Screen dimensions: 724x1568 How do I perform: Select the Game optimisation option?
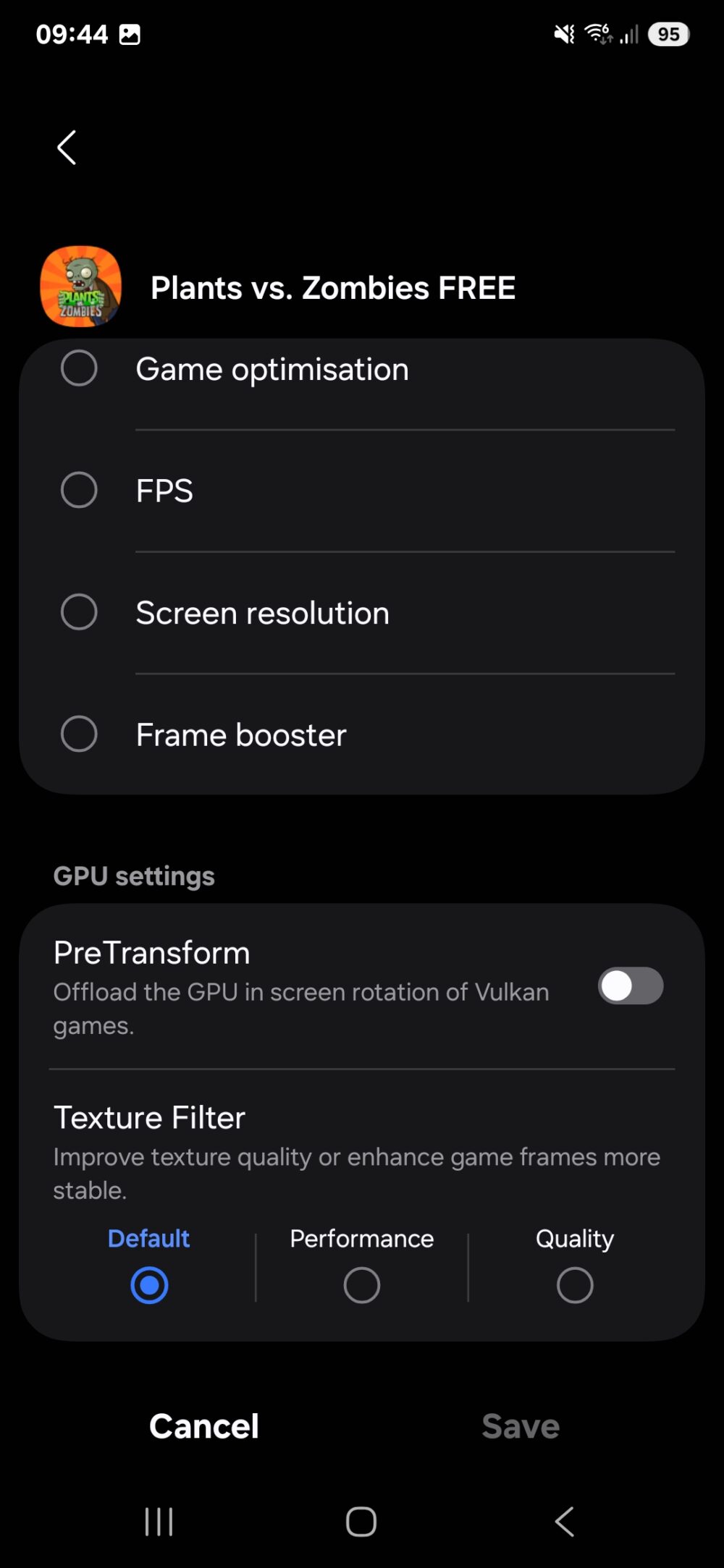(80, 368)
